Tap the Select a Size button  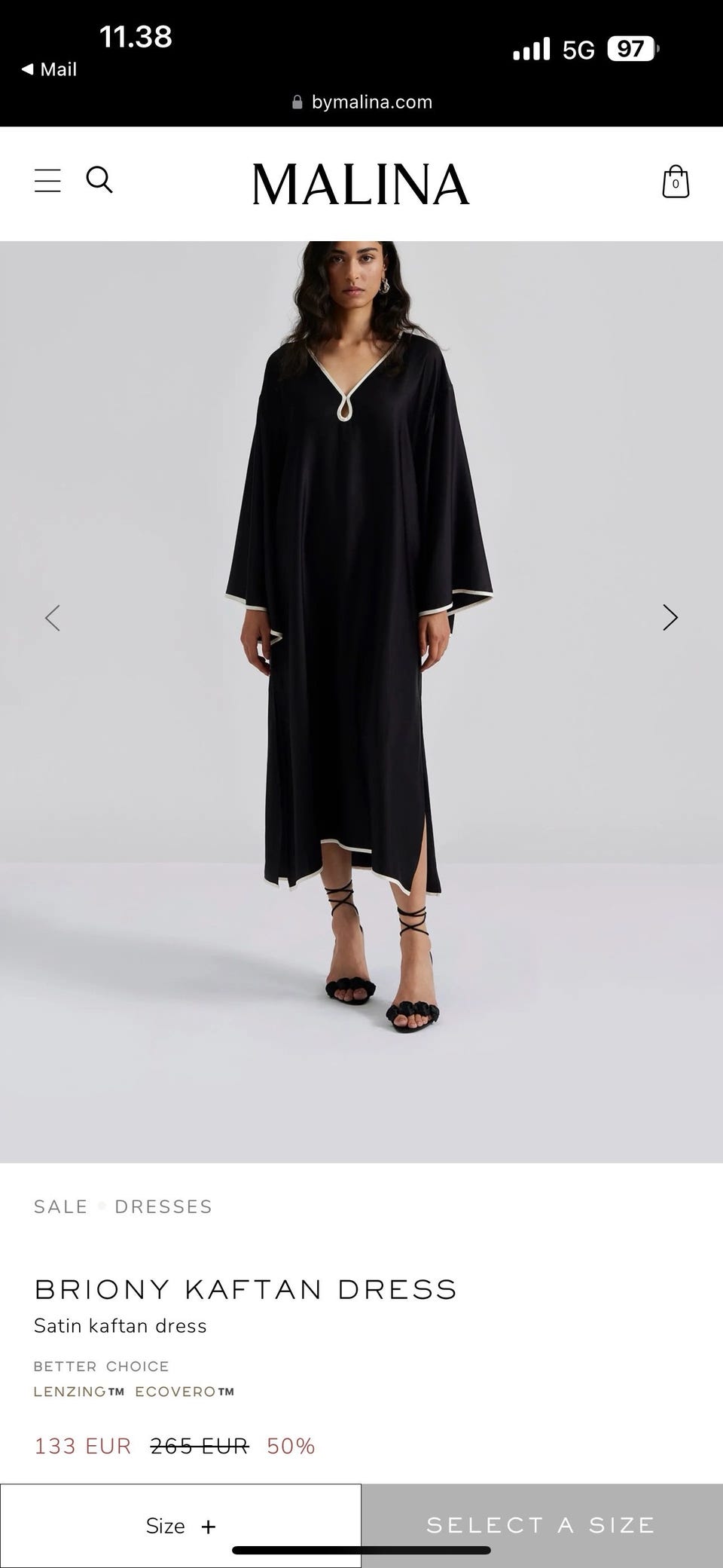[541, 1525]
